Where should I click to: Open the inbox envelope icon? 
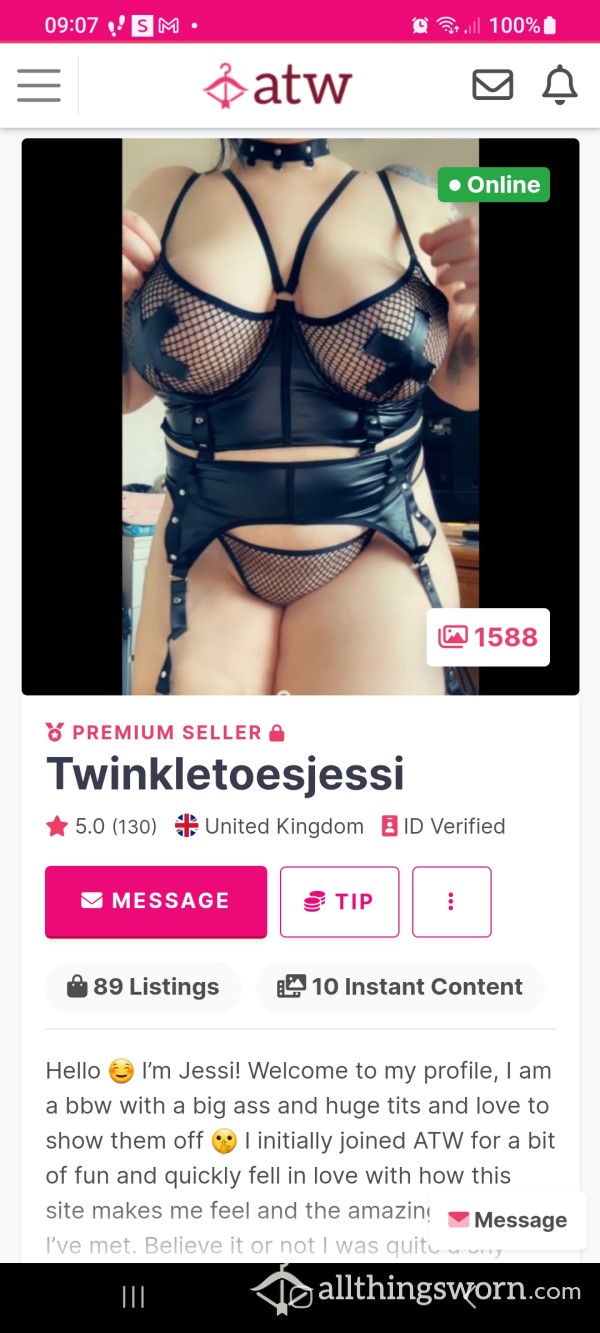tap(492, 85)
